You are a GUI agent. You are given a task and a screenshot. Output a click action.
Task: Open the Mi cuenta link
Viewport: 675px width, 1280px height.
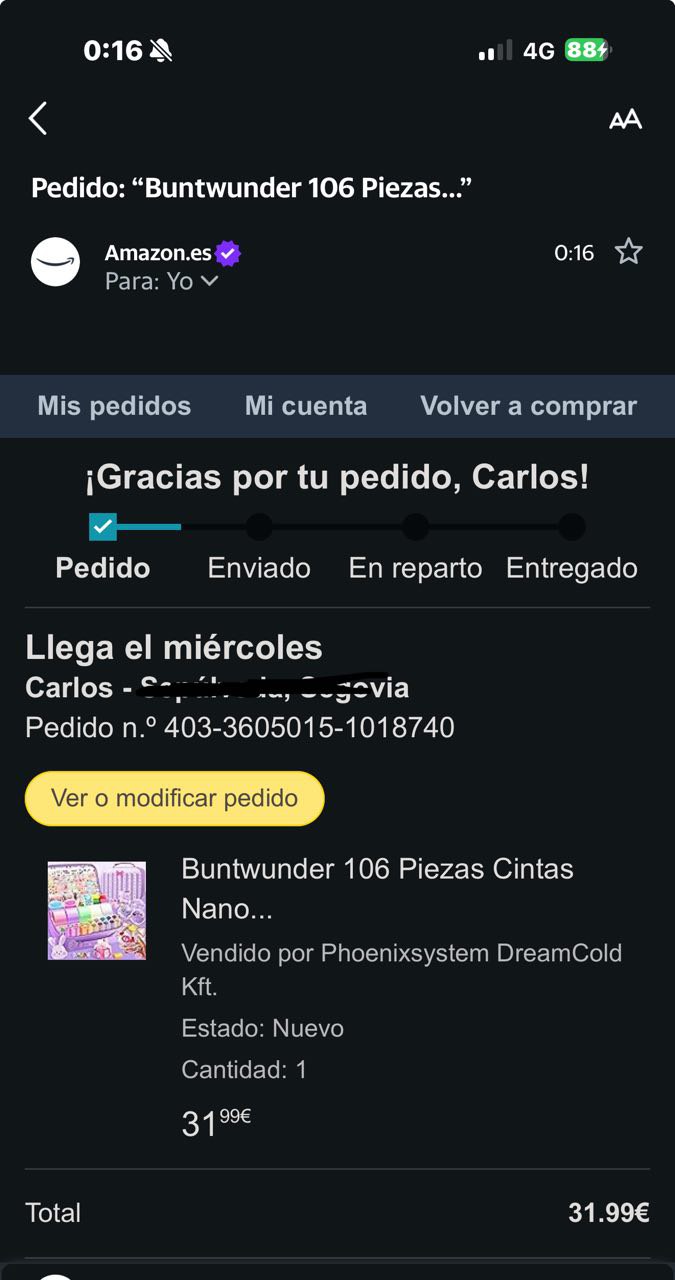pos(306,406)
